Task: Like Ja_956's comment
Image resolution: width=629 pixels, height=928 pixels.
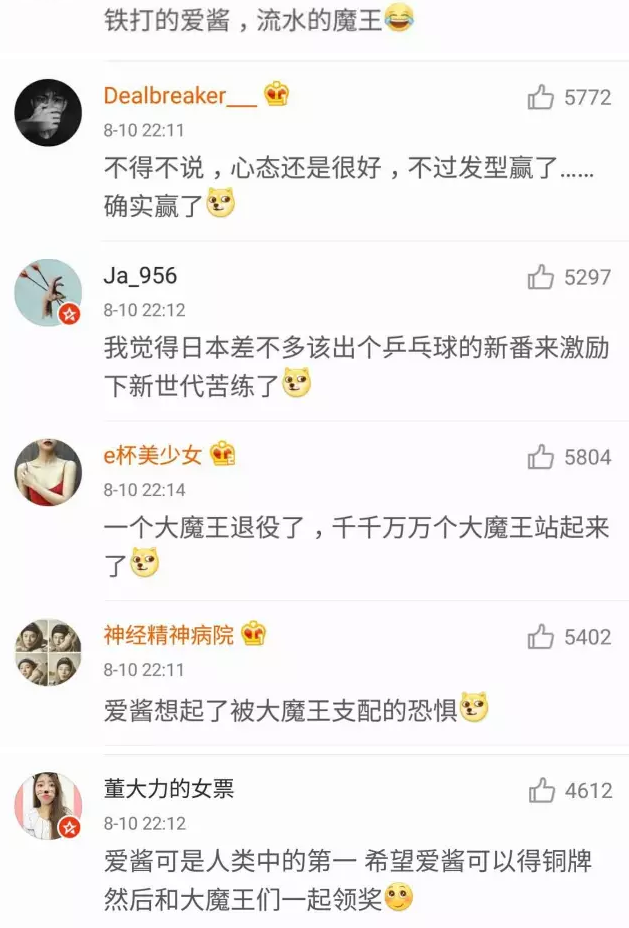Action: coord(541,277)
